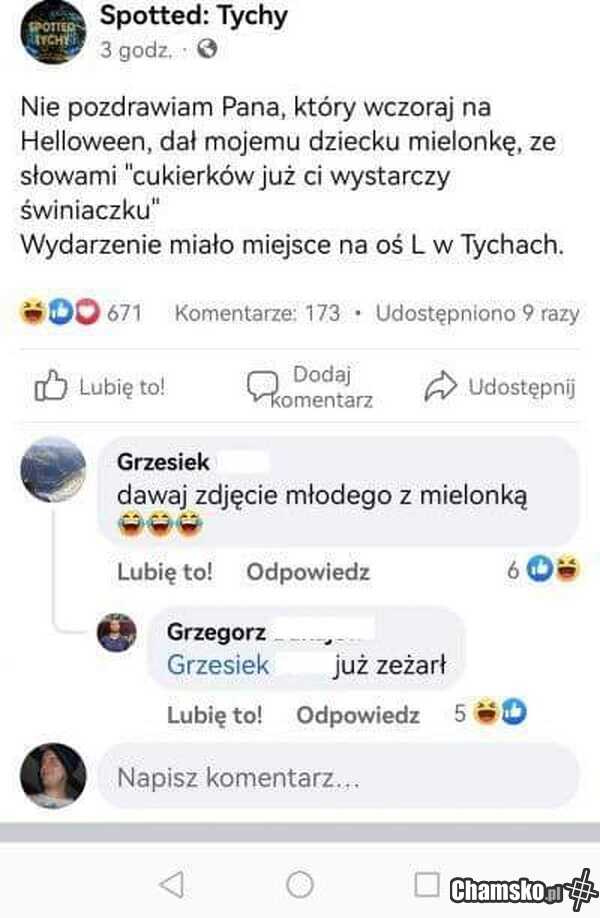Open the Komentarze: 173 comment list
The height and width of the screenshot is (918, 600).
(x=257, y=313)
